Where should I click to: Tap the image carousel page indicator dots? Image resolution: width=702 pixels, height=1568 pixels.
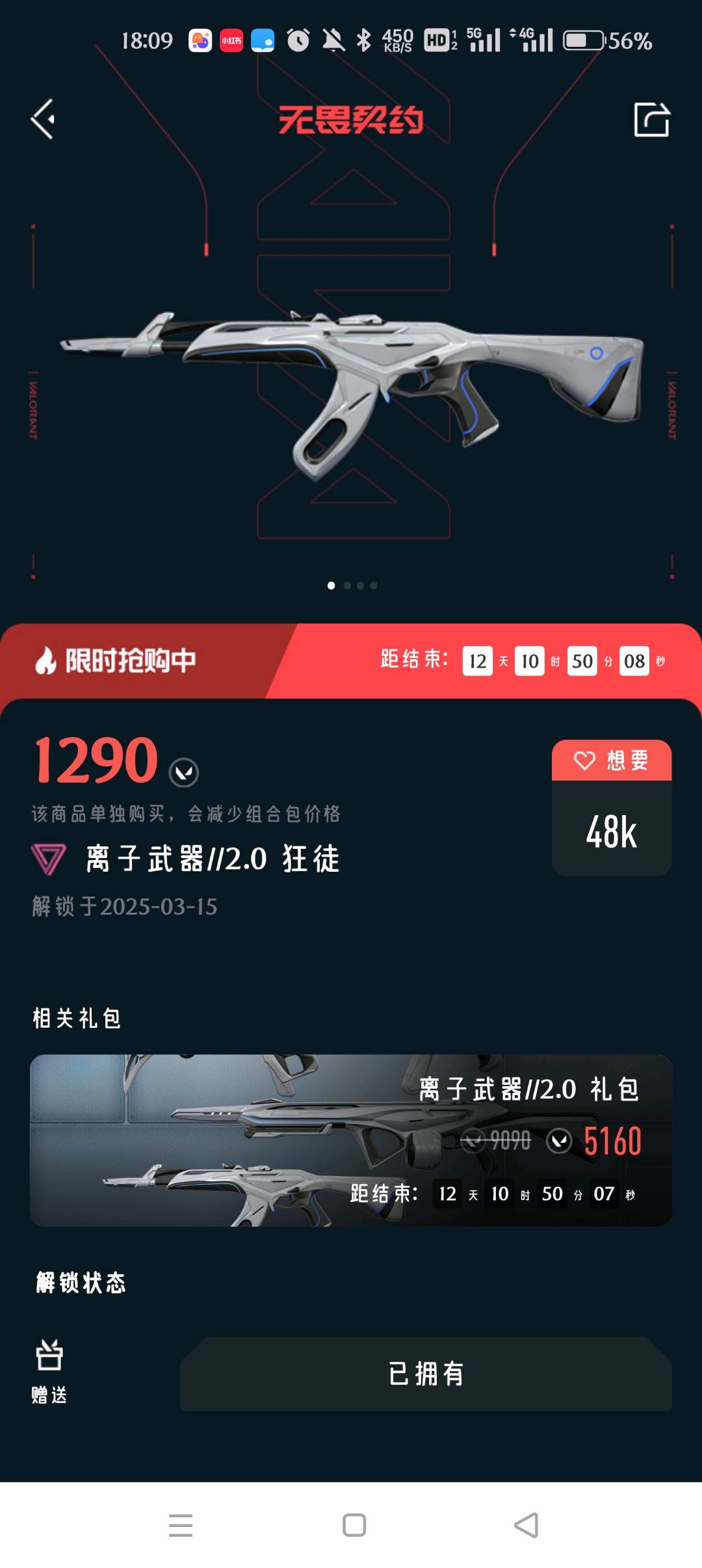click(x=352, y=586)
